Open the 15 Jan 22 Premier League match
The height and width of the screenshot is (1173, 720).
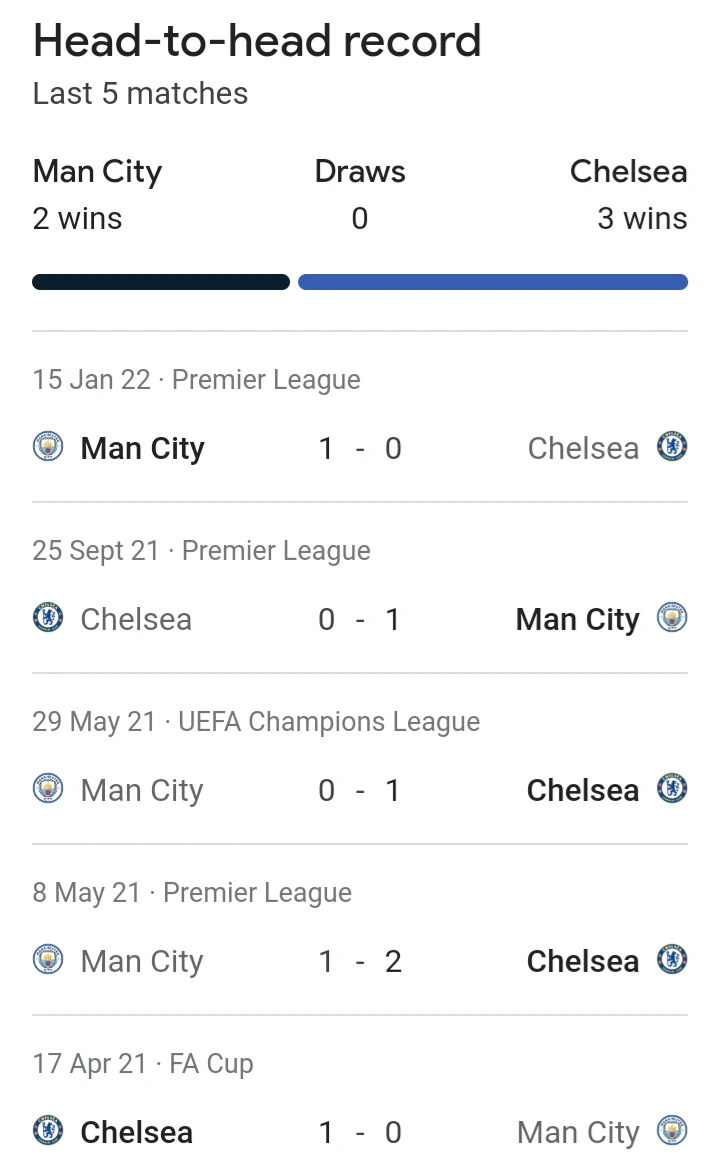(x=360, y=417)
